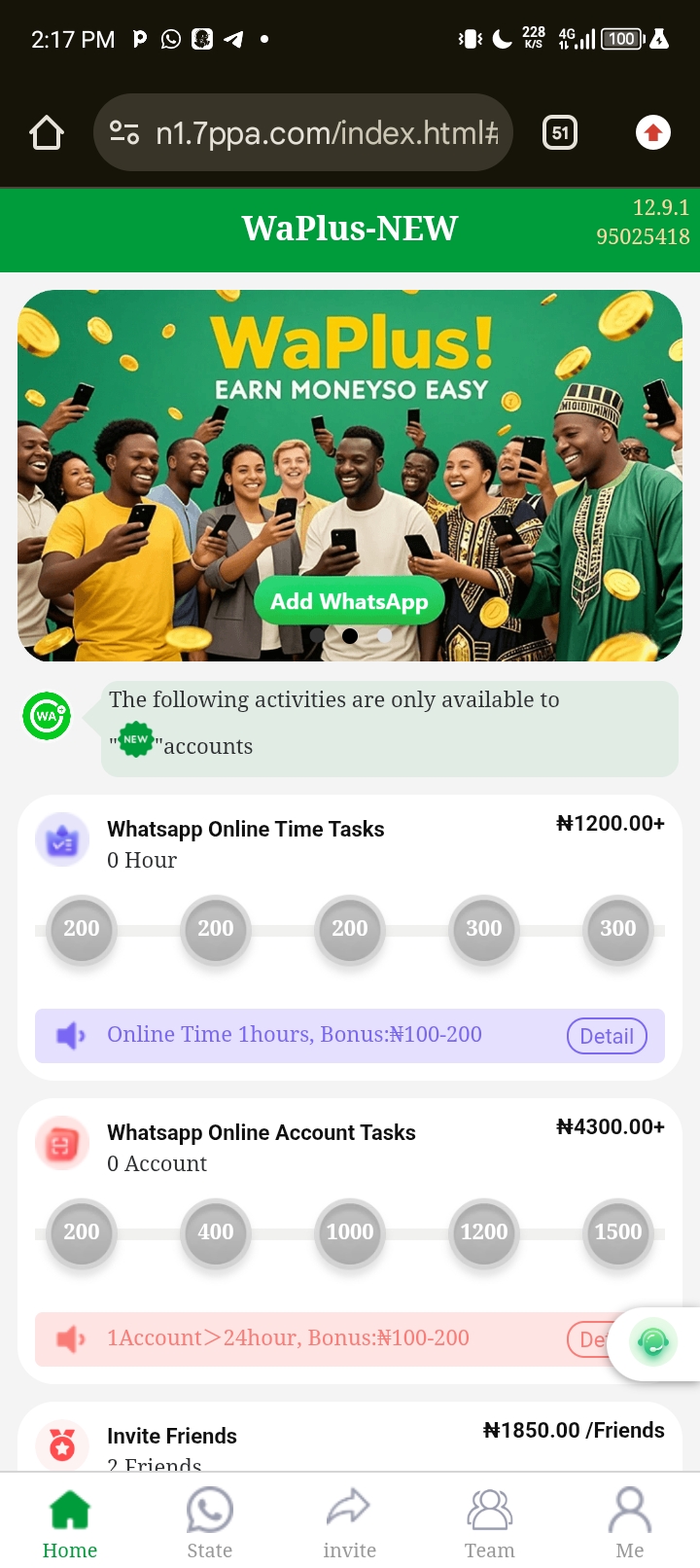Select the last banner page dot
This screenshot has height=1568, width=700.
click(x=385, y=635)
